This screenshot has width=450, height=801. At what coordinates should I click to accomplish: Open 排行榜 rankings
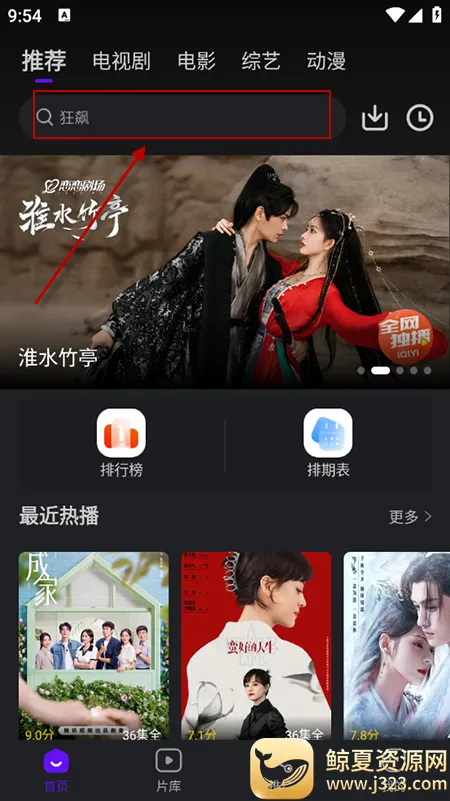[x=122, y=443]
